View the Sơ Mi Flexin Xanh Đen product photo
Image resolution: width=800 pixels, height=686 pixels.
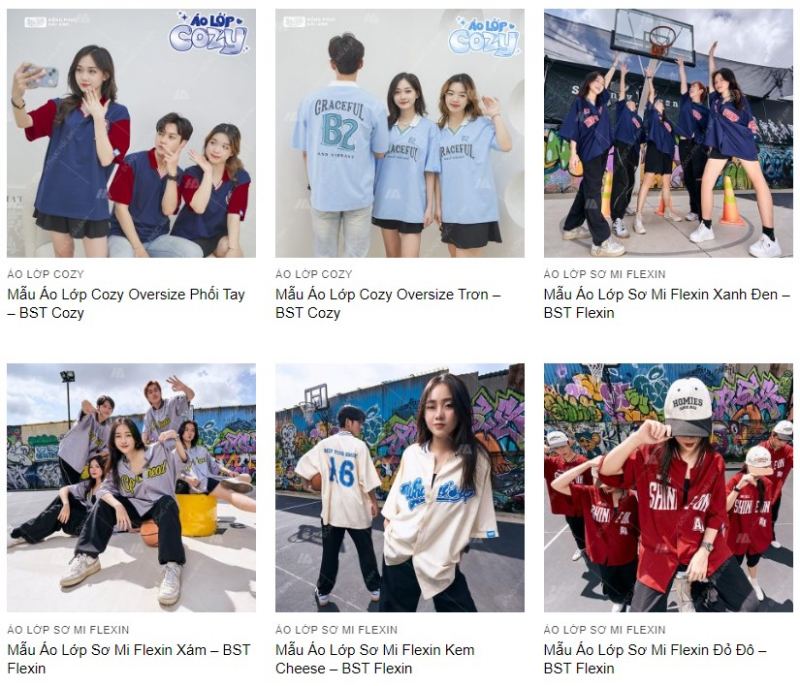tap(668, 133)
